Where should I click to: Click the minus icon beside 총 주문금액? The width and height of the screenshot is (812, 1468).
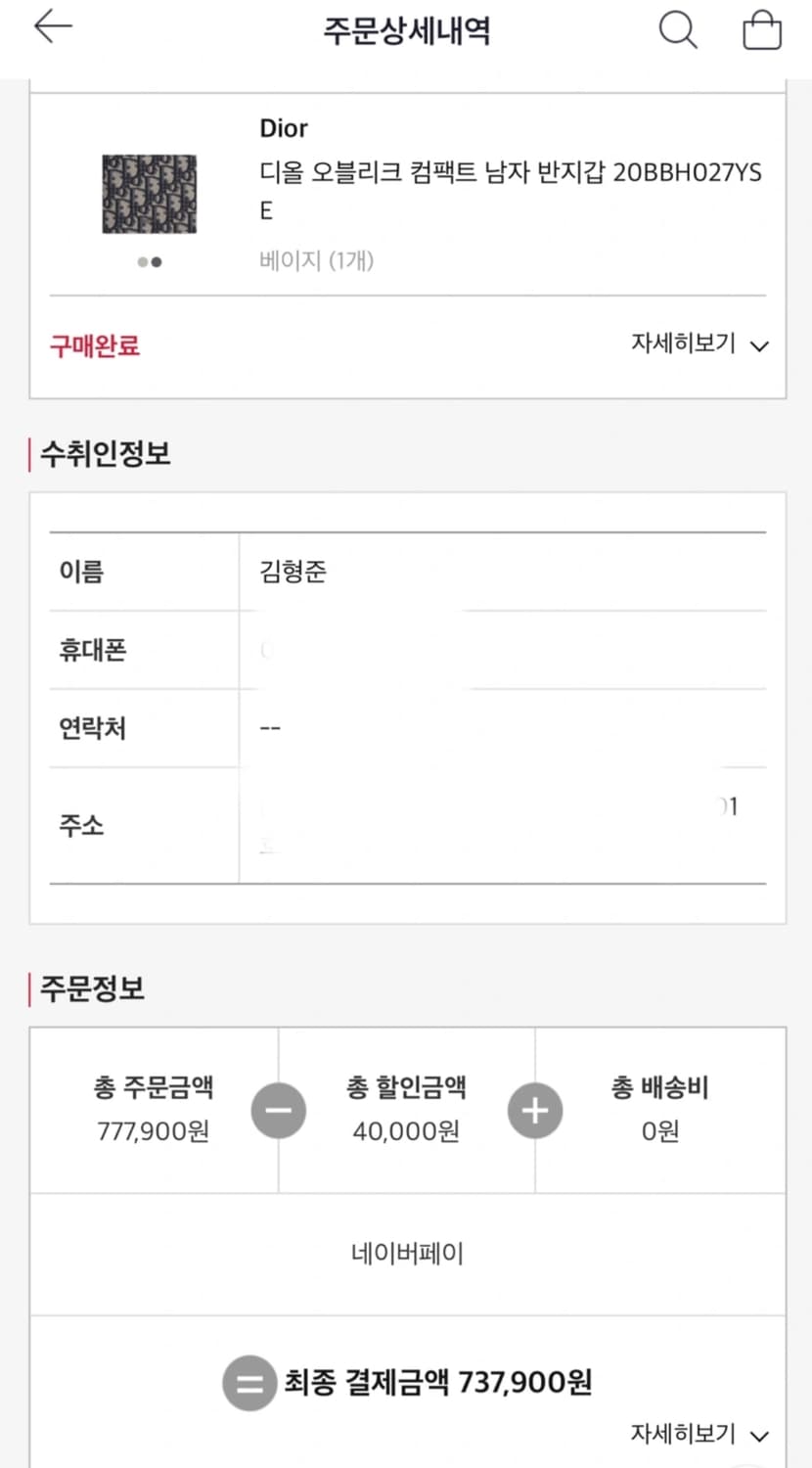(x=278, y=1111)
